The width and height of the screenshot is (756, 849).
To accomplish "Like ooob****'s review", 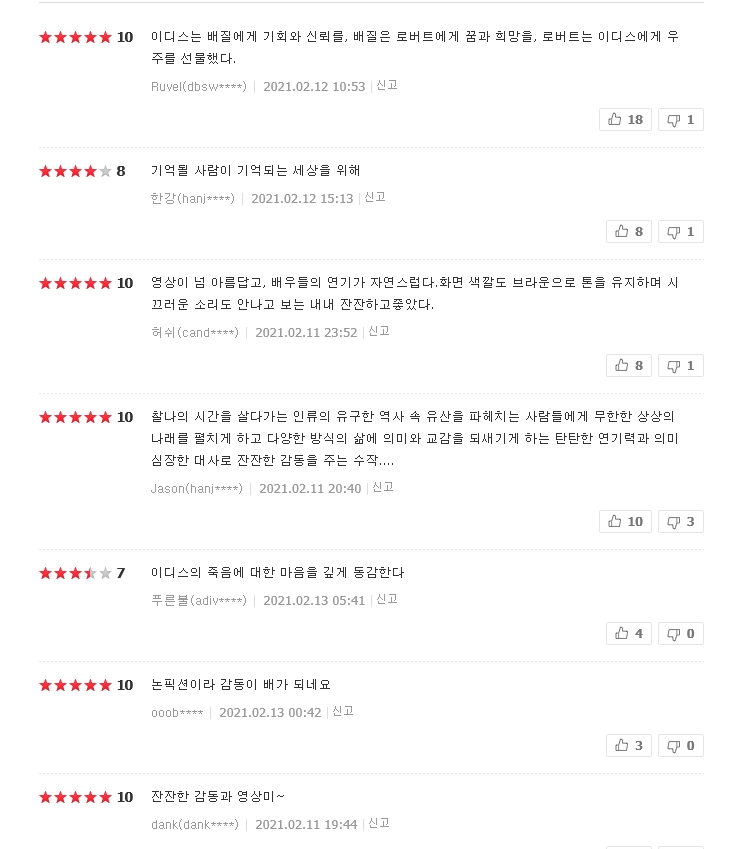I will pyautogui.click(x=629, y=746).
